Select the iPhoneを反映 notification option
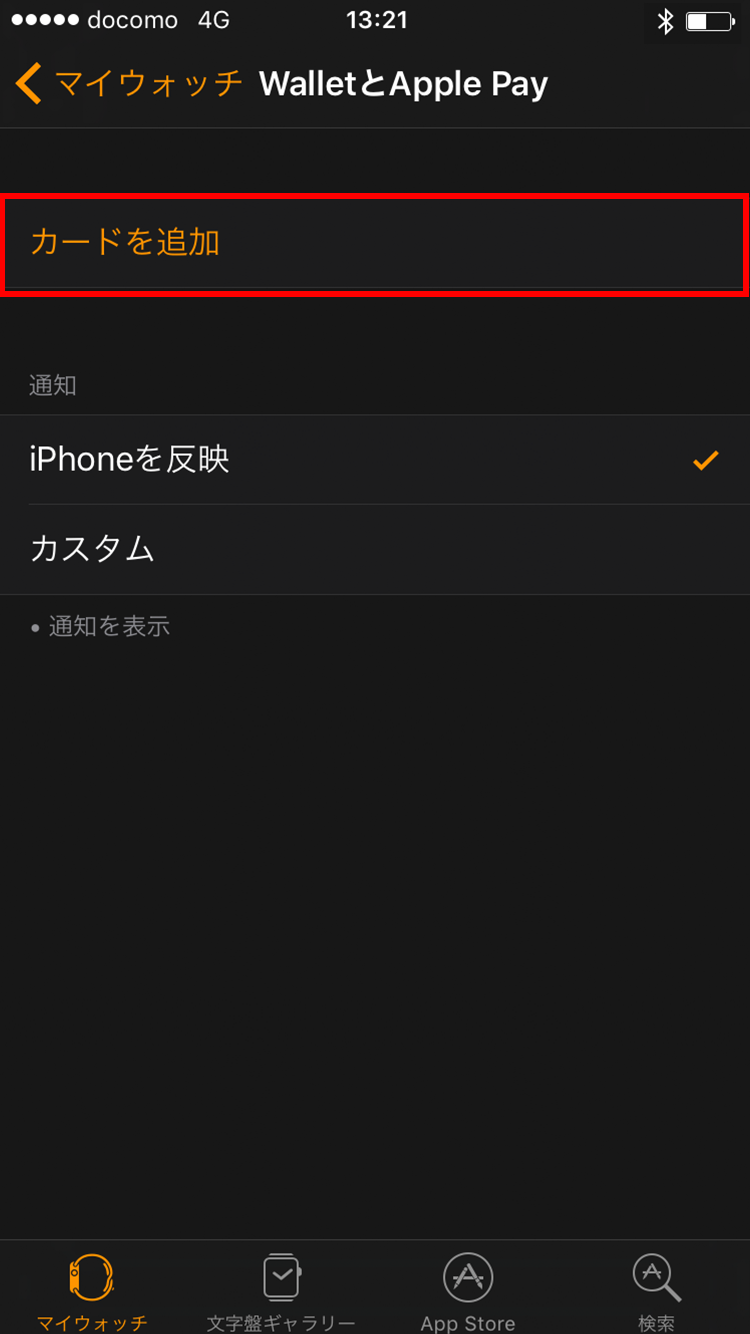The width and height of the screenshot is (750, 1334). (374, 460)
